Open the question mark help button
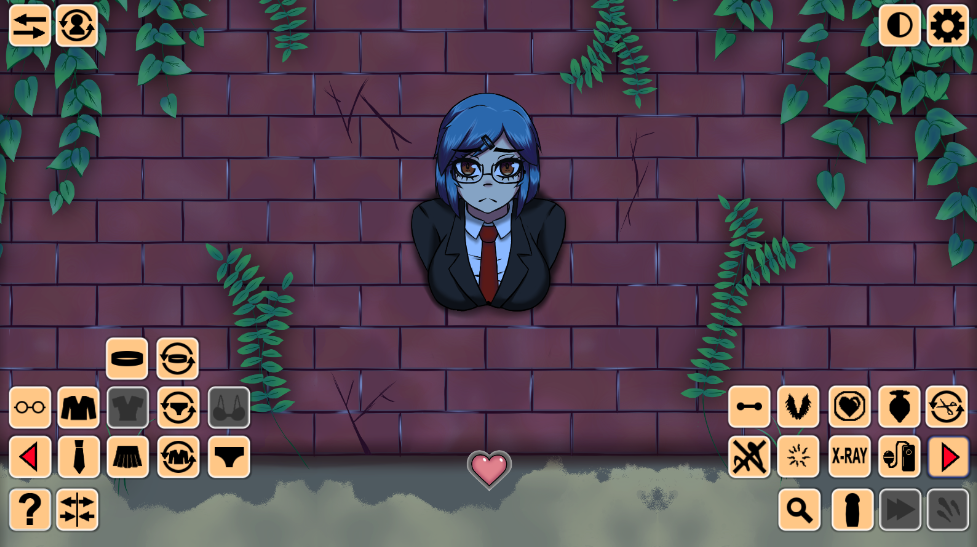 [x=30, y=509]
